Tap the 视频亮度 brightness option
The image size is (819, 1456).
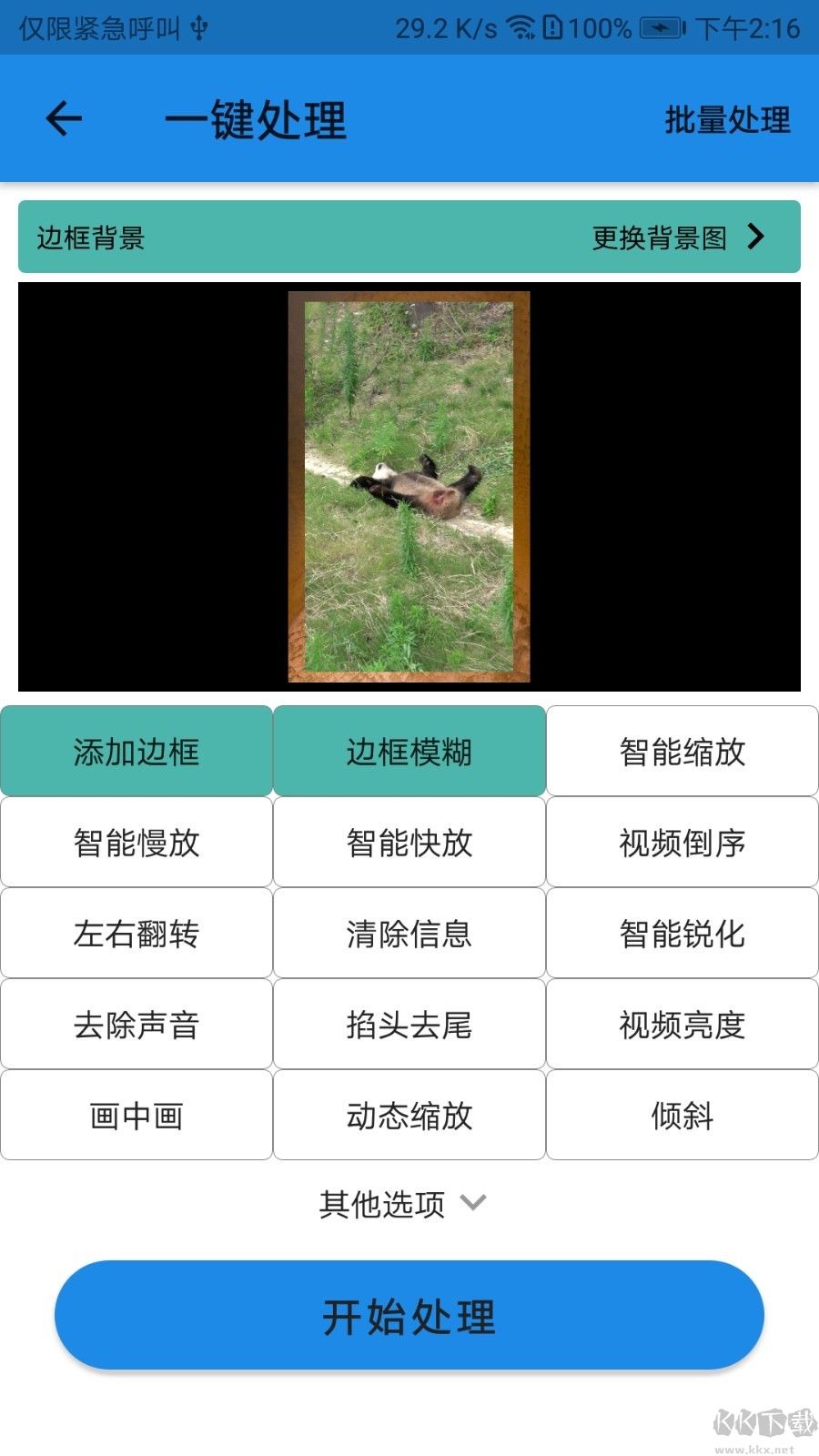[x=682, y=1025]
